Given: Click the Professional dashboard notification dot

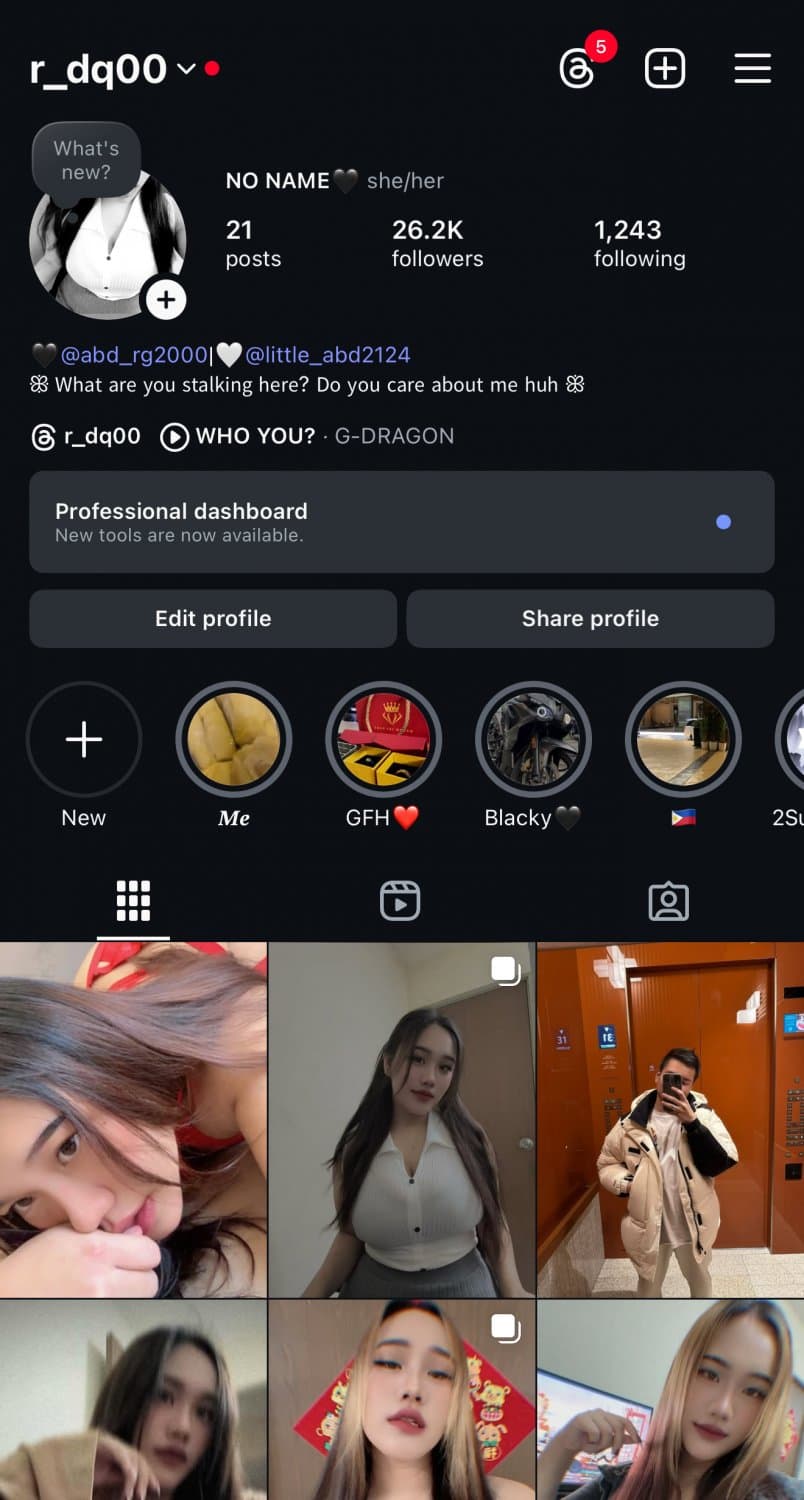Looking at the screenshot, I should click(x=723, y=521).
